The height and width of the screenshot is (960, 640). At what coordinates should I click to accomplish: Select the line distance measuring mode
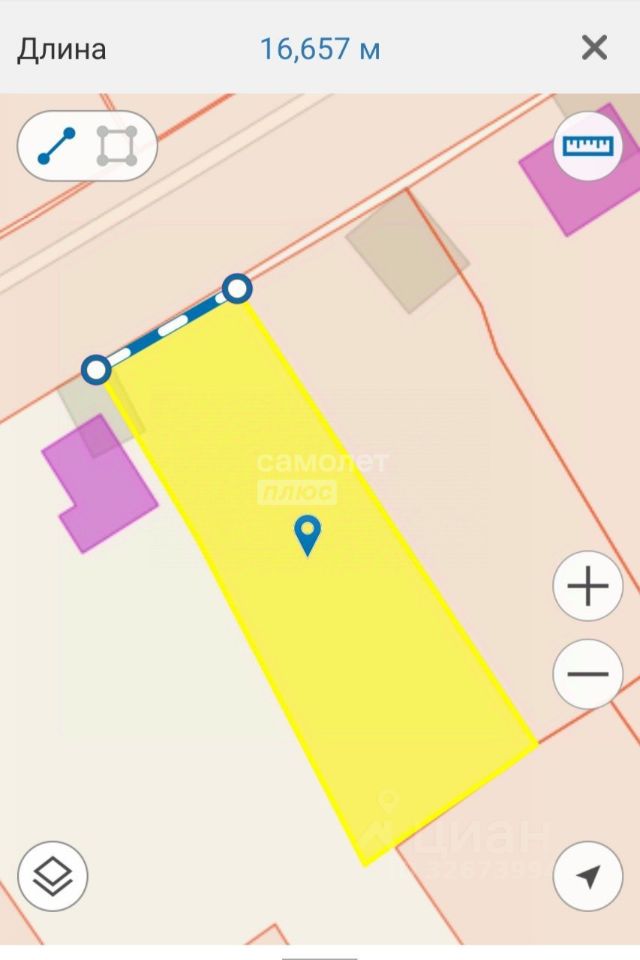(56, 146)
